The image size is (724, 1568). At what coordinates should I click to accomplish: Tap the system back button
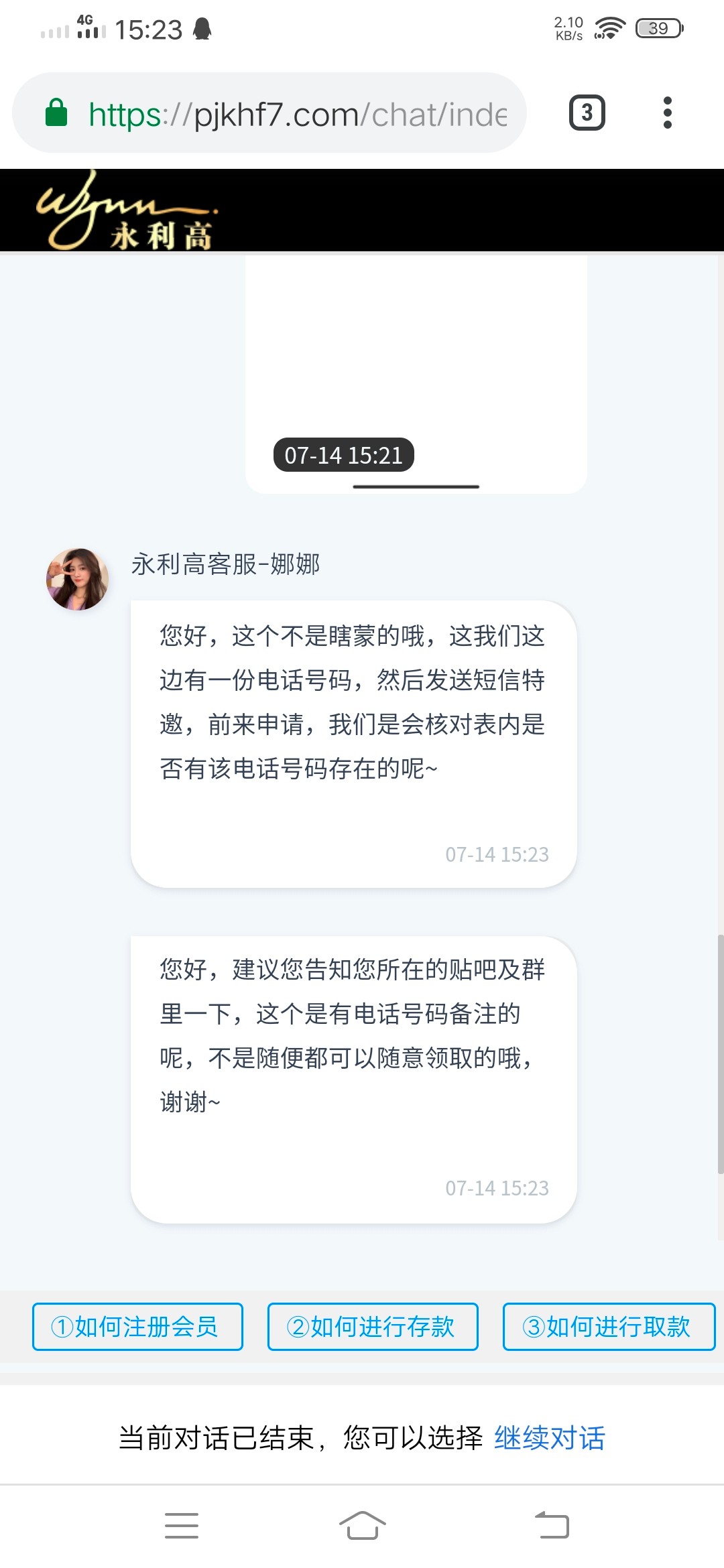coord(552,1526)
